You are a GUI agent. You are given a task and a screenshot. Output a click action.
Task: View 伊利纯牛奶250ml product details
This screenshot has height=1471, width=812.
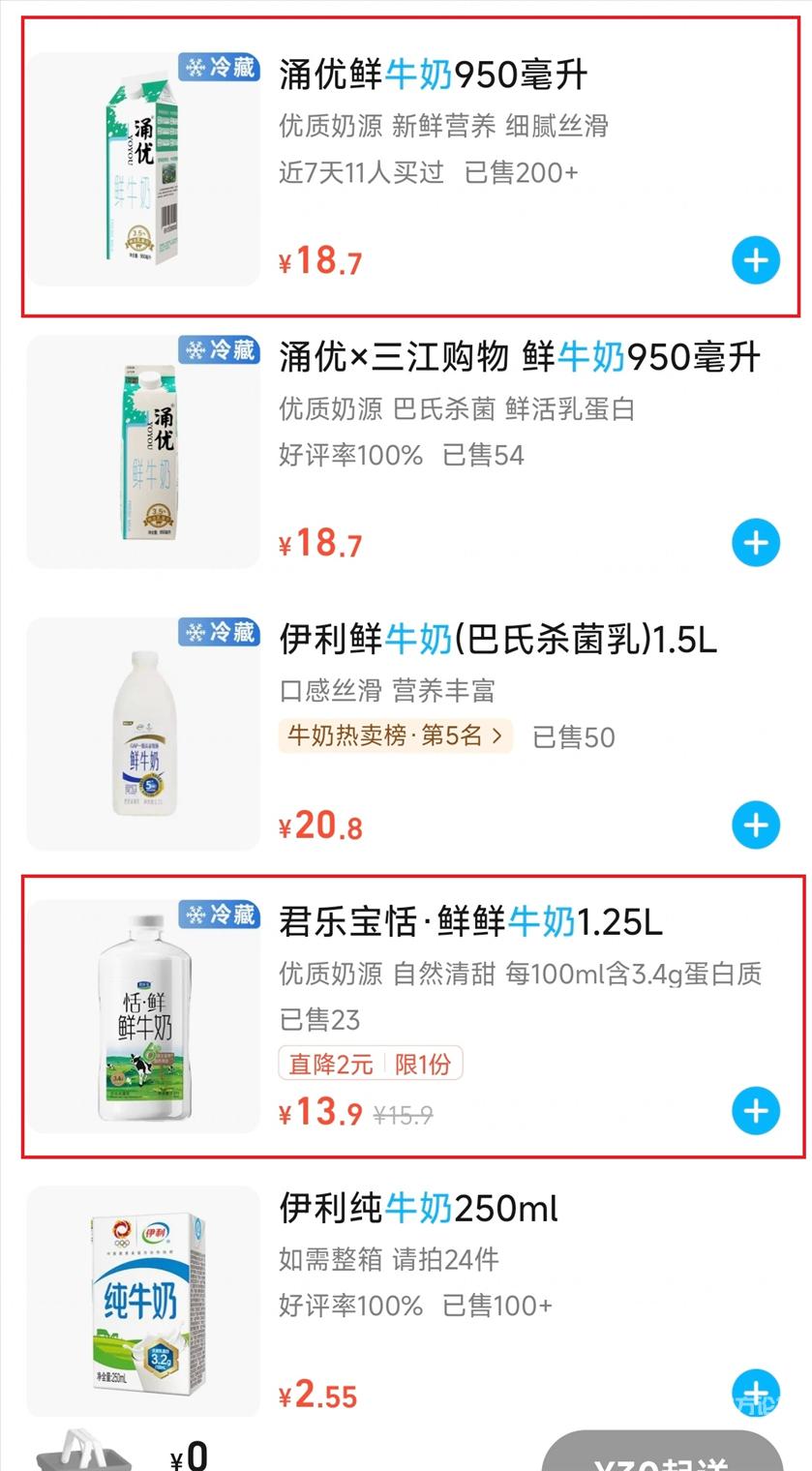point(418,1209)
